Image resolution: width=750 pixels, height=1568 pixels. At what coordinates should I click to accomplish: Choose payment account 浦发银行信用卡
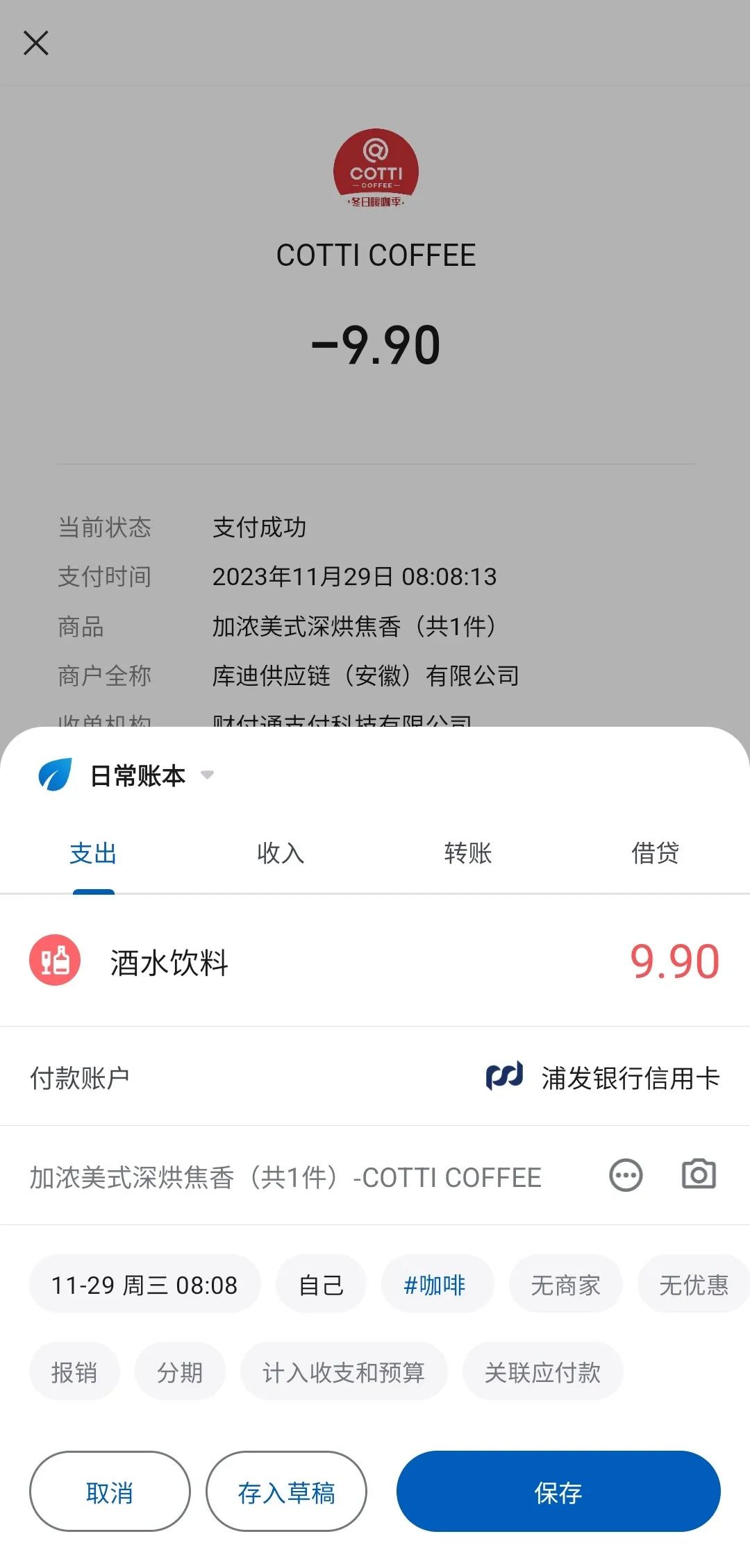pos(375,1077)
